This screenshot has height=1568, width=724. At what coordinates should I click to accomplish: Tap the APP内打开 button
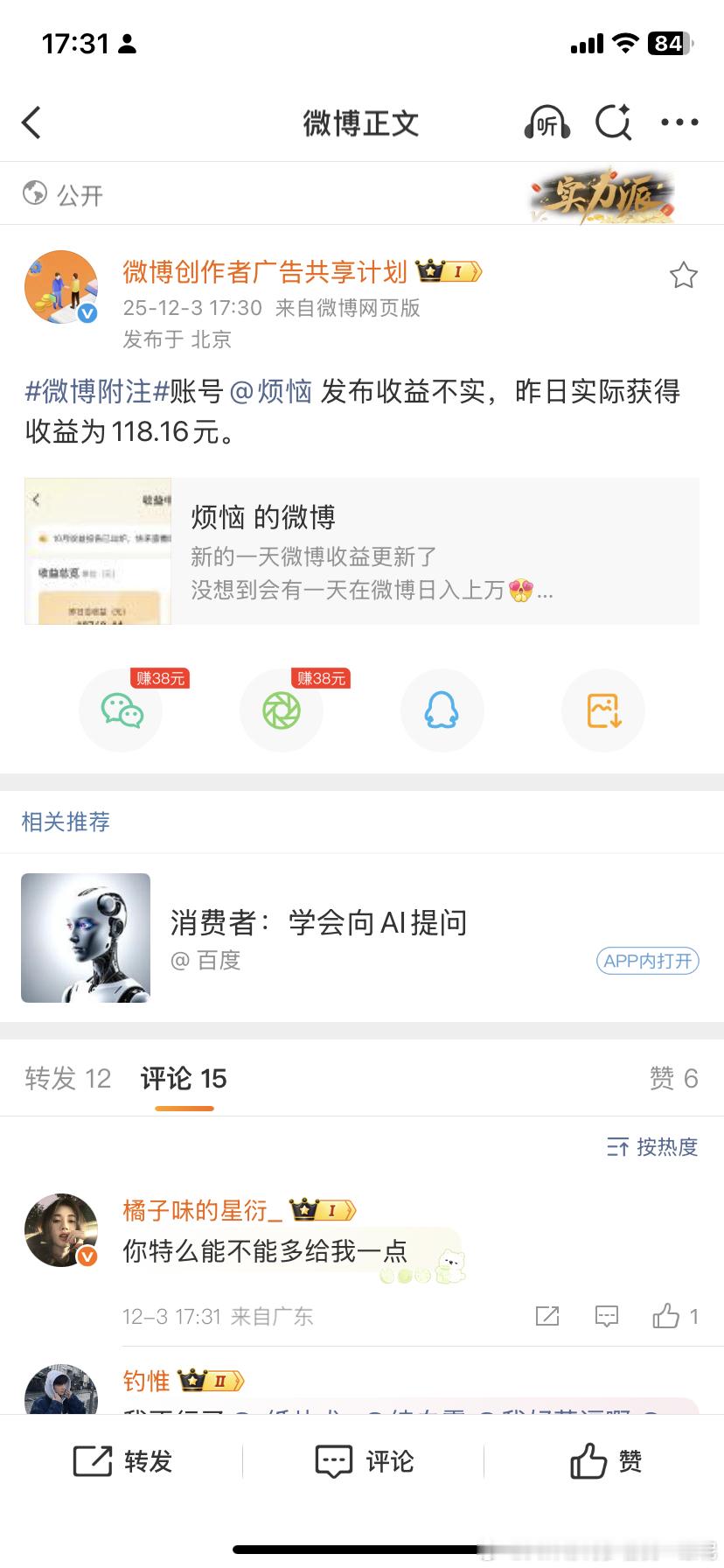click(x=647, y=960)
